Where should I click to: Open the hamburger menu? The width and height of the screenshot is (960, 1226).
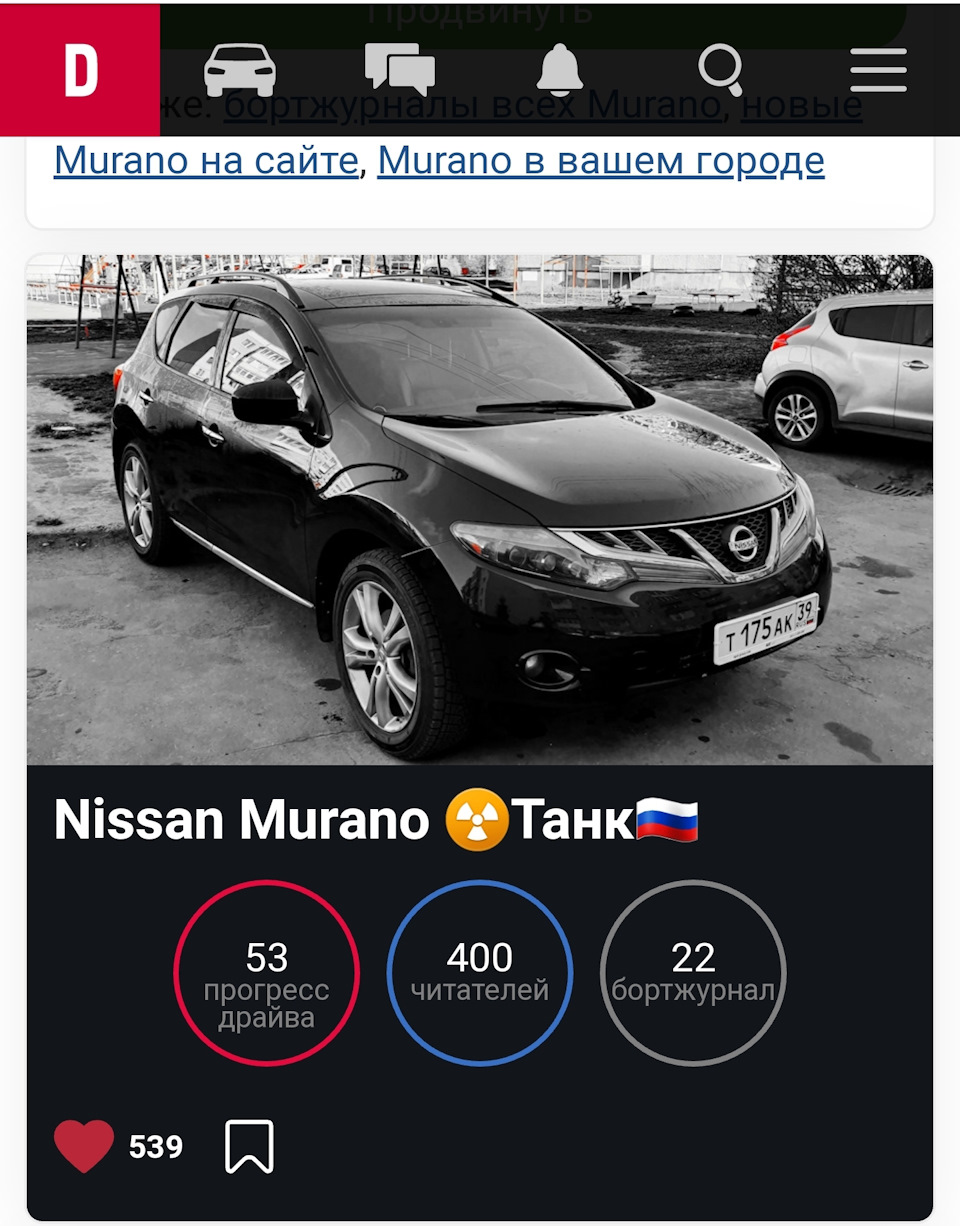[x=878, y=70]
